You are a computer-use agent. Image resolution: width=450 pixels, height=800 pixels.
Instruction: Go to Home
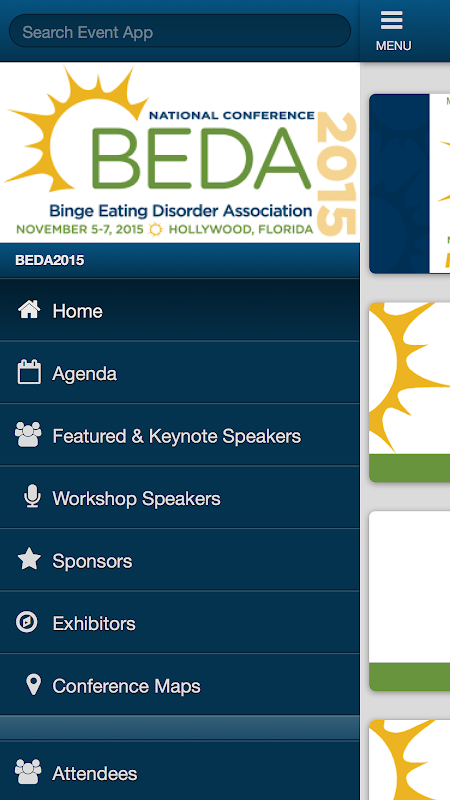[180, 310]
